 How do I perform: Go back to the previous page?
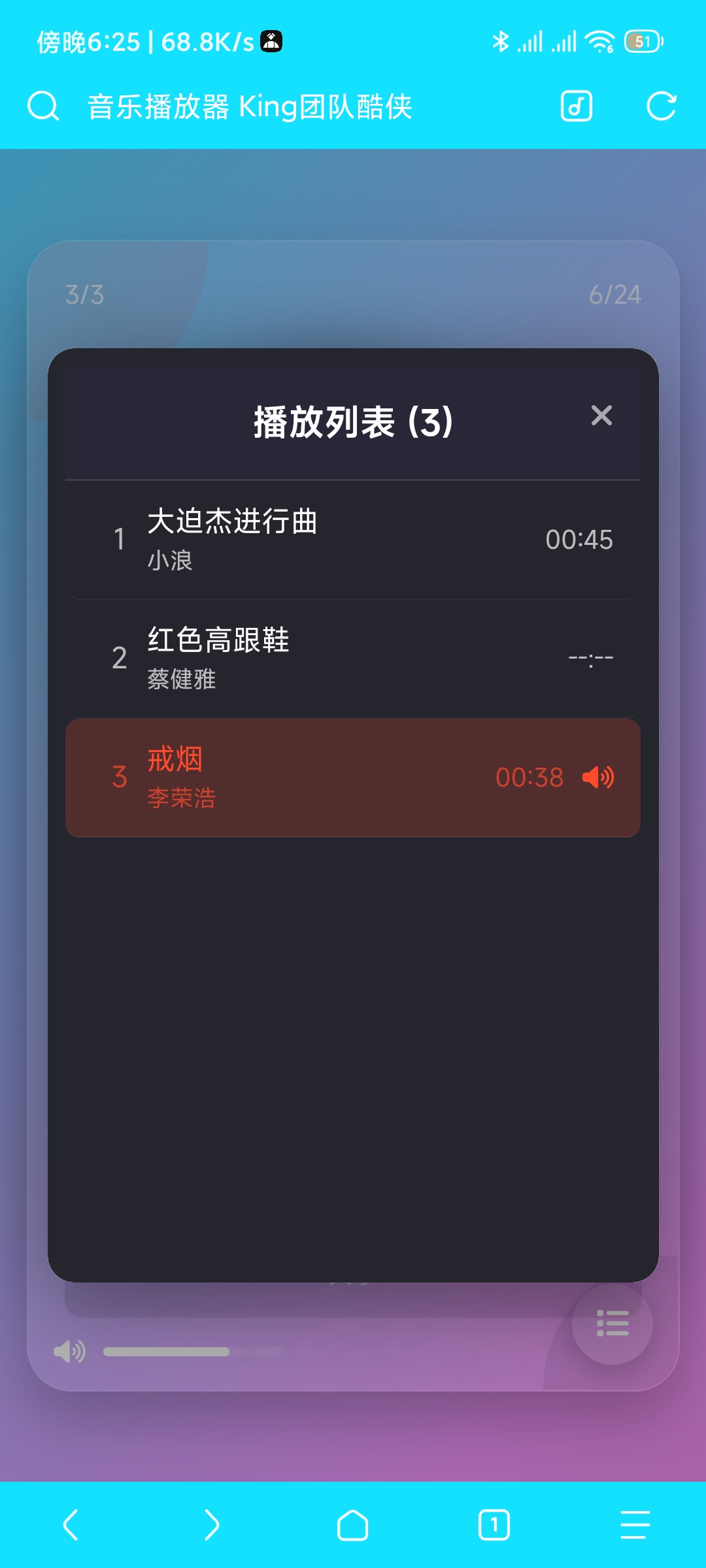point(71,1525)
